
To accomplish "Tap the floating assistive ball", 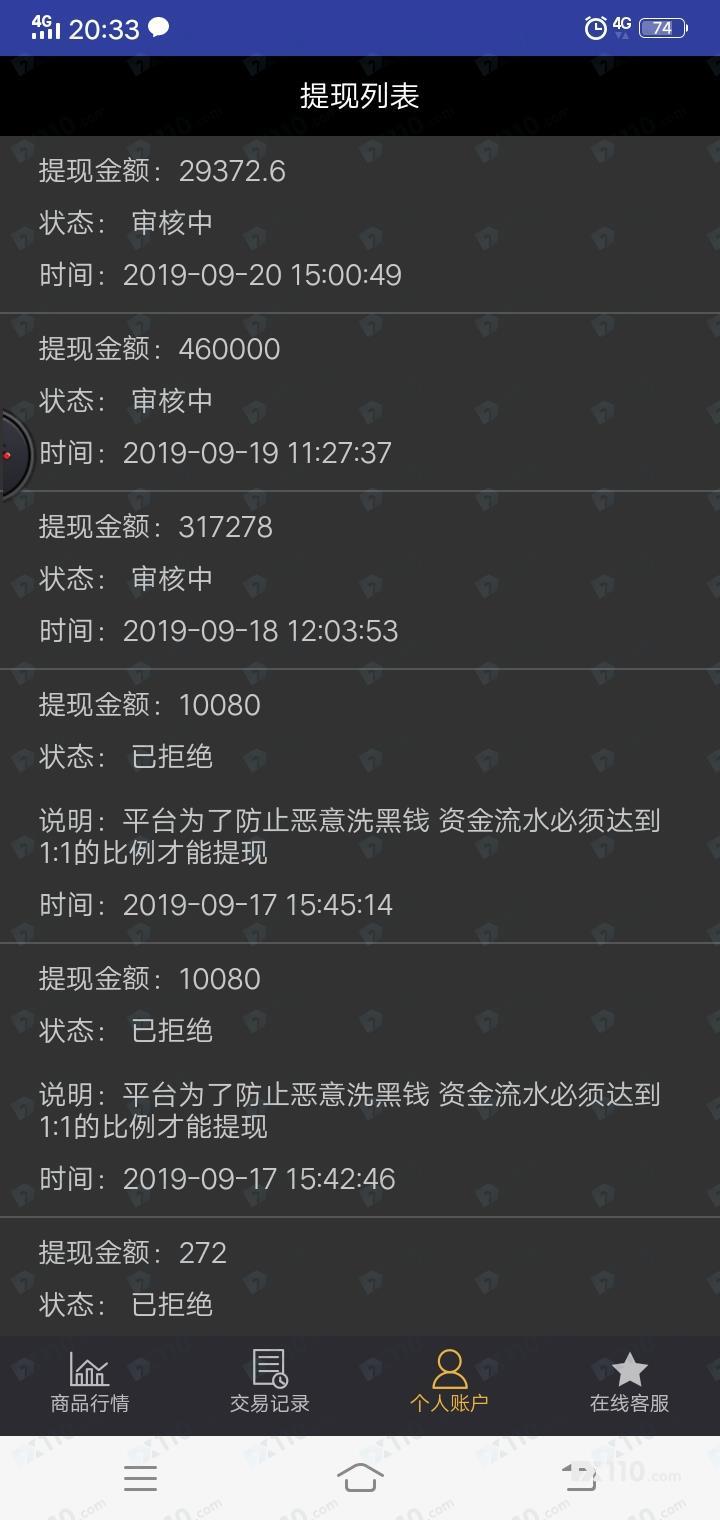I will click(12, 455).
